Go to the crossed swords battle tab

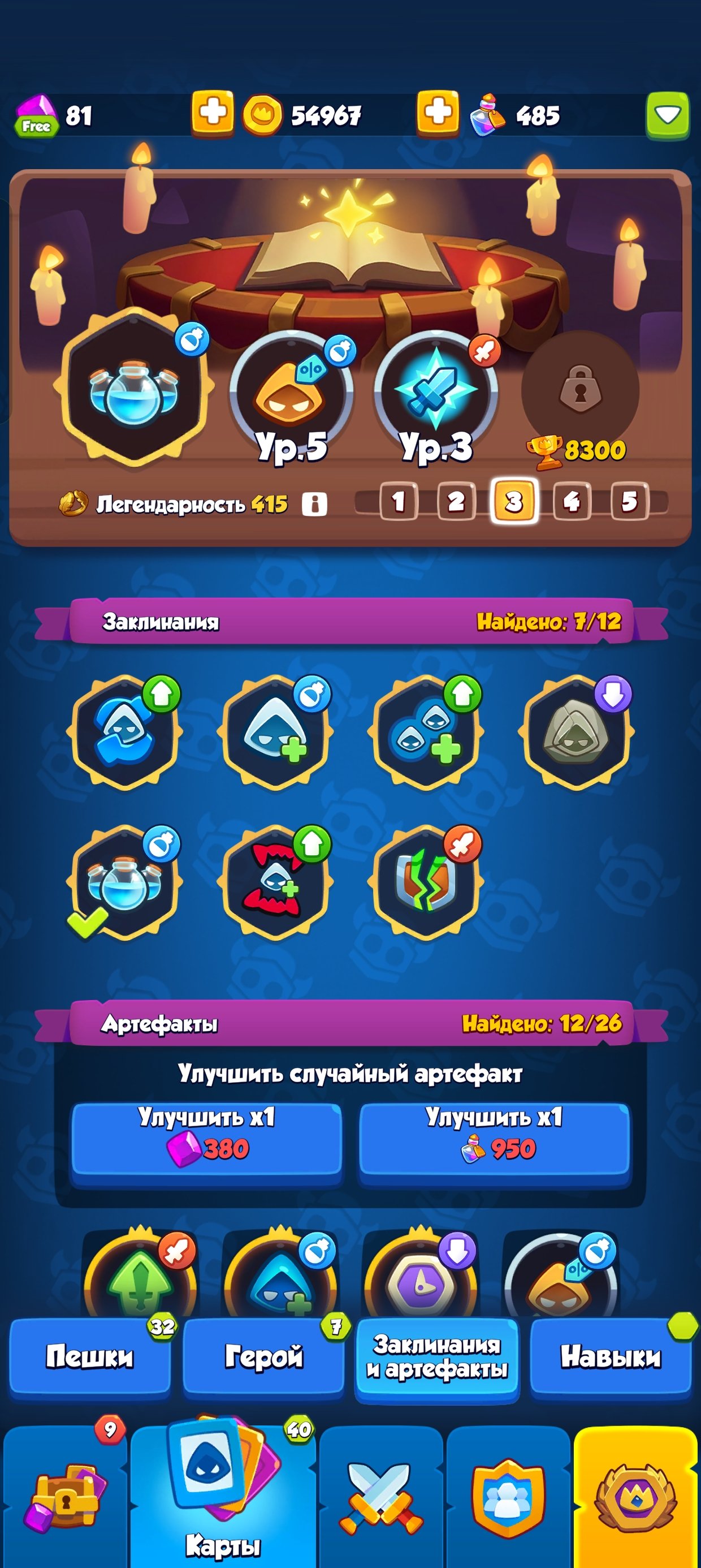[381, 1497]
